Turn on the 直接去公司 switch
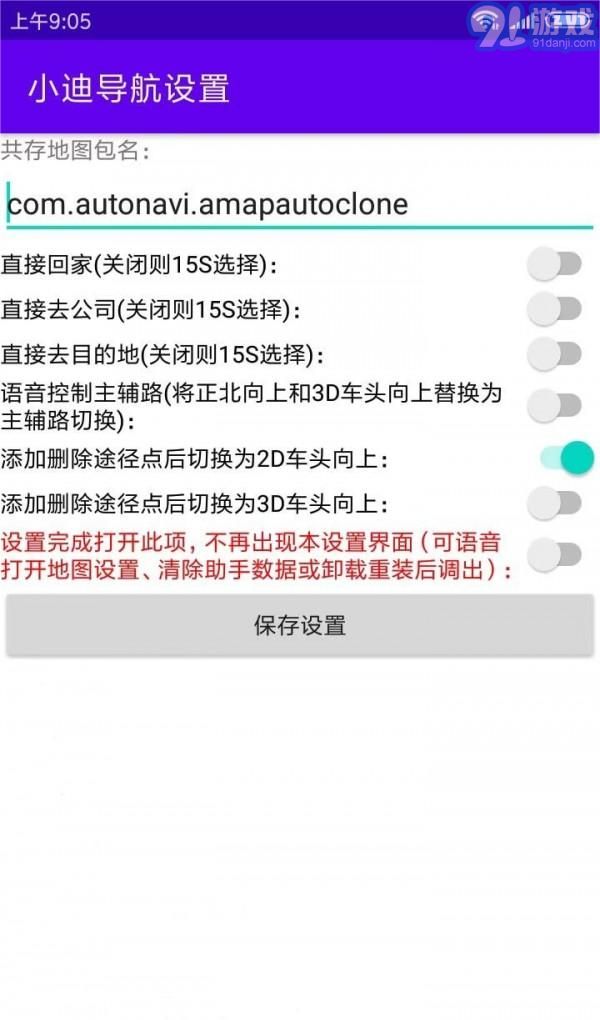The width and height of the screenshot is (600, 1020). tap(555, 309)
